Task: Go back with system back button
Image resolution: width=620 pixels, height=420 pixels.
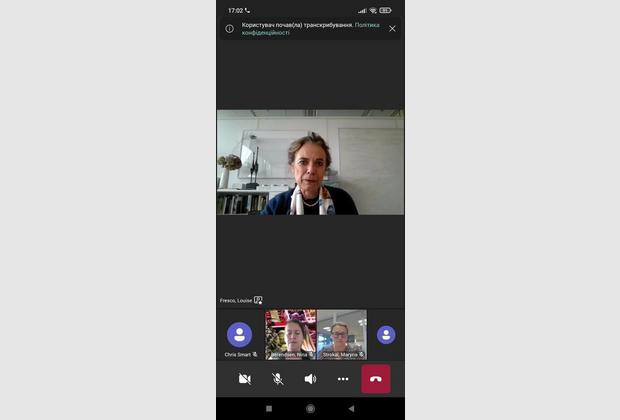Action: 351,409
